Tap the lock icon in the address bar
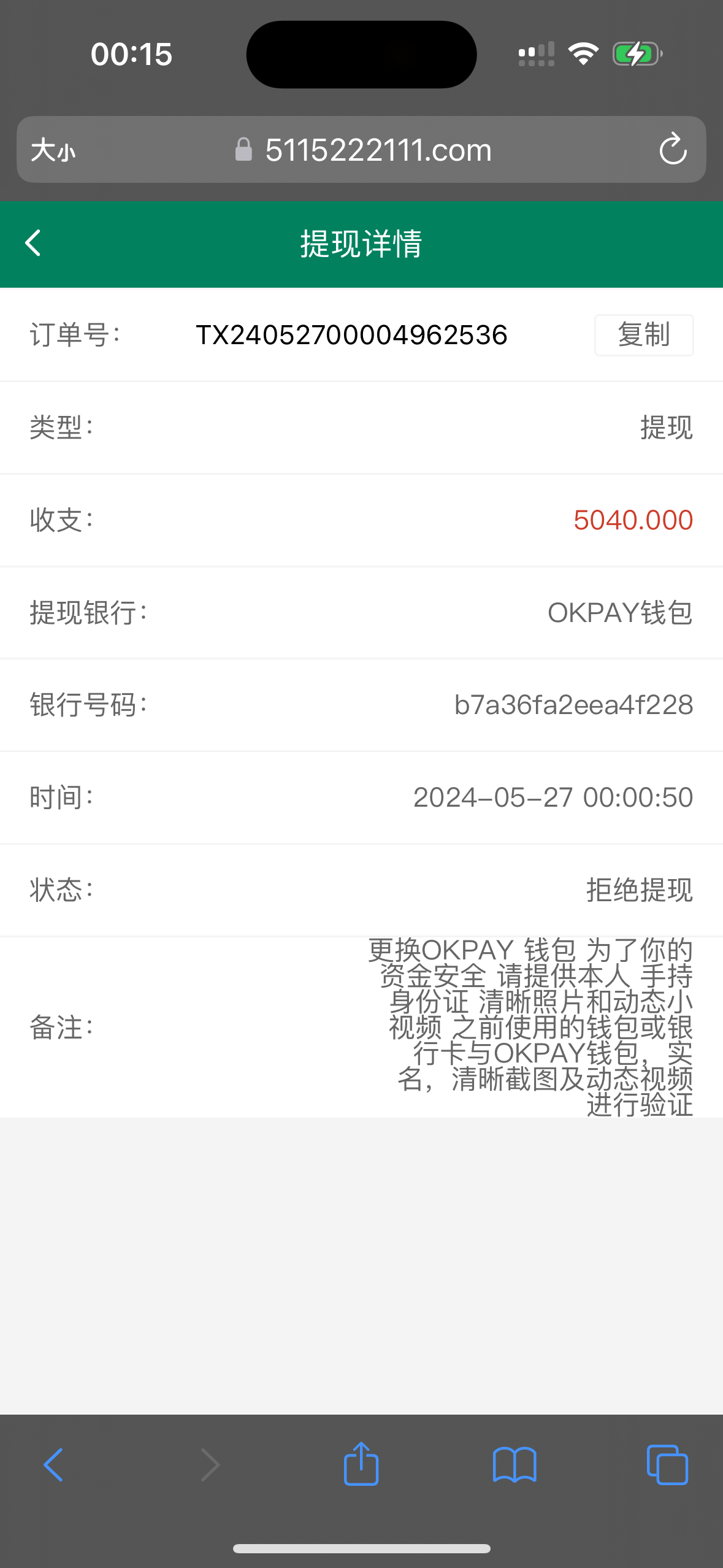 point(243,149)
